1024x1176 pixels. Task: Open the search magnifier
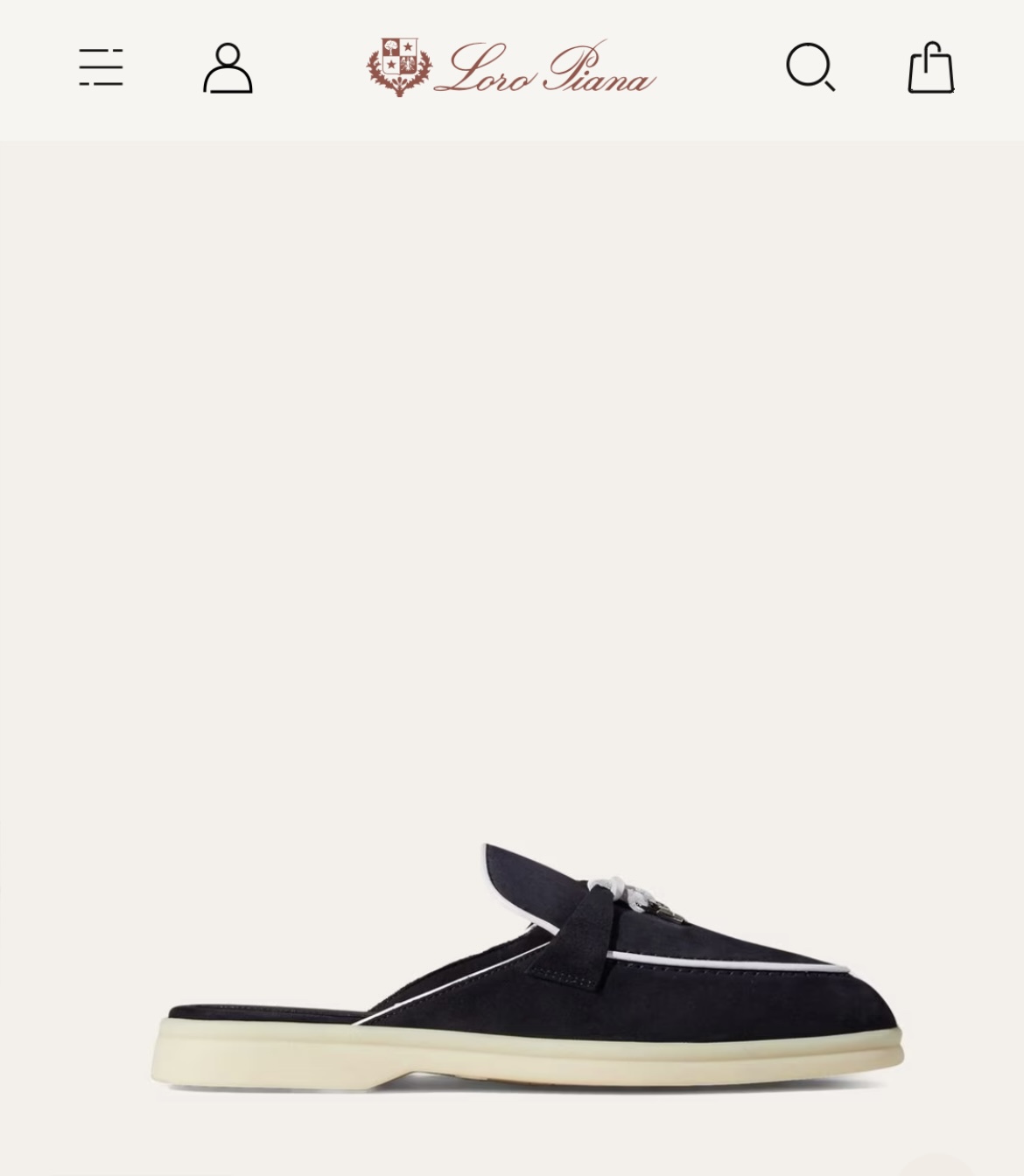point(810,67)
